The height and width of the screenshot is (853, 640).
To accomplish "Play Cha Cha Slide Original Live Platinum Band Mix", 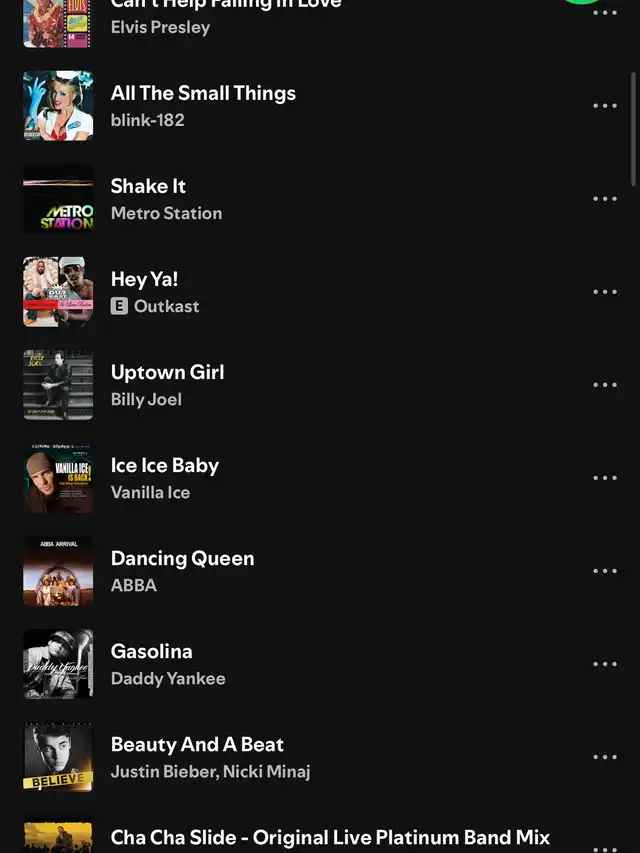I will tap(330, 838).
